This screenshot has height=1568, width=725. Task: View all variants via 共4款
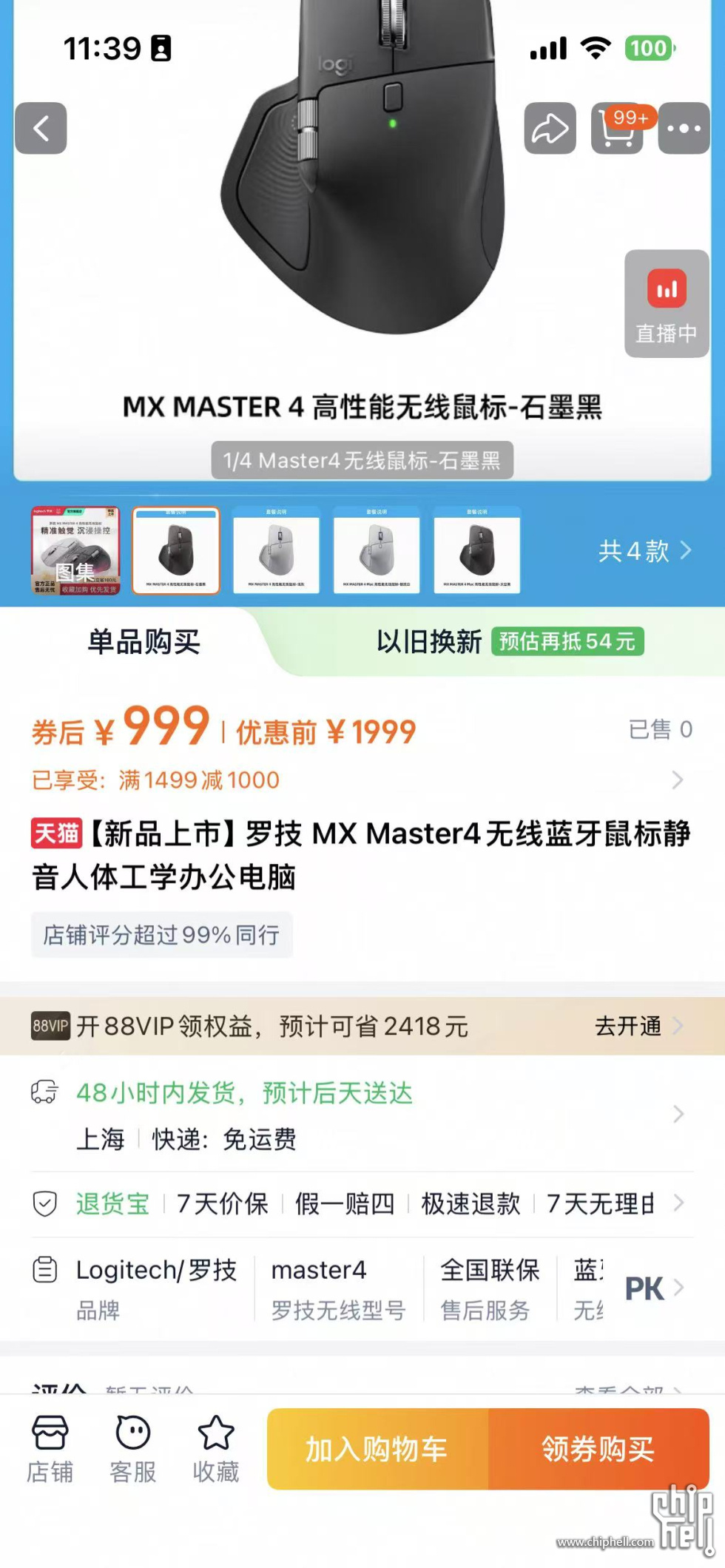pos(644,550)
